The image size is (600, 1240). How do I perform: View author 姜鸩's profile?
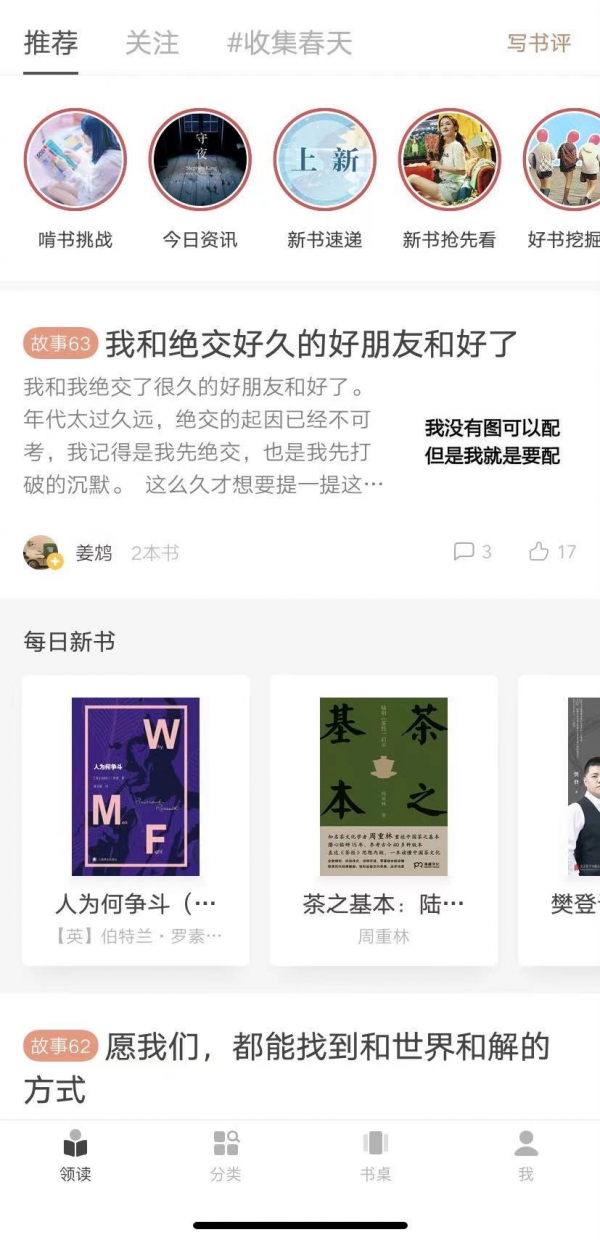(x=94, y=552)
